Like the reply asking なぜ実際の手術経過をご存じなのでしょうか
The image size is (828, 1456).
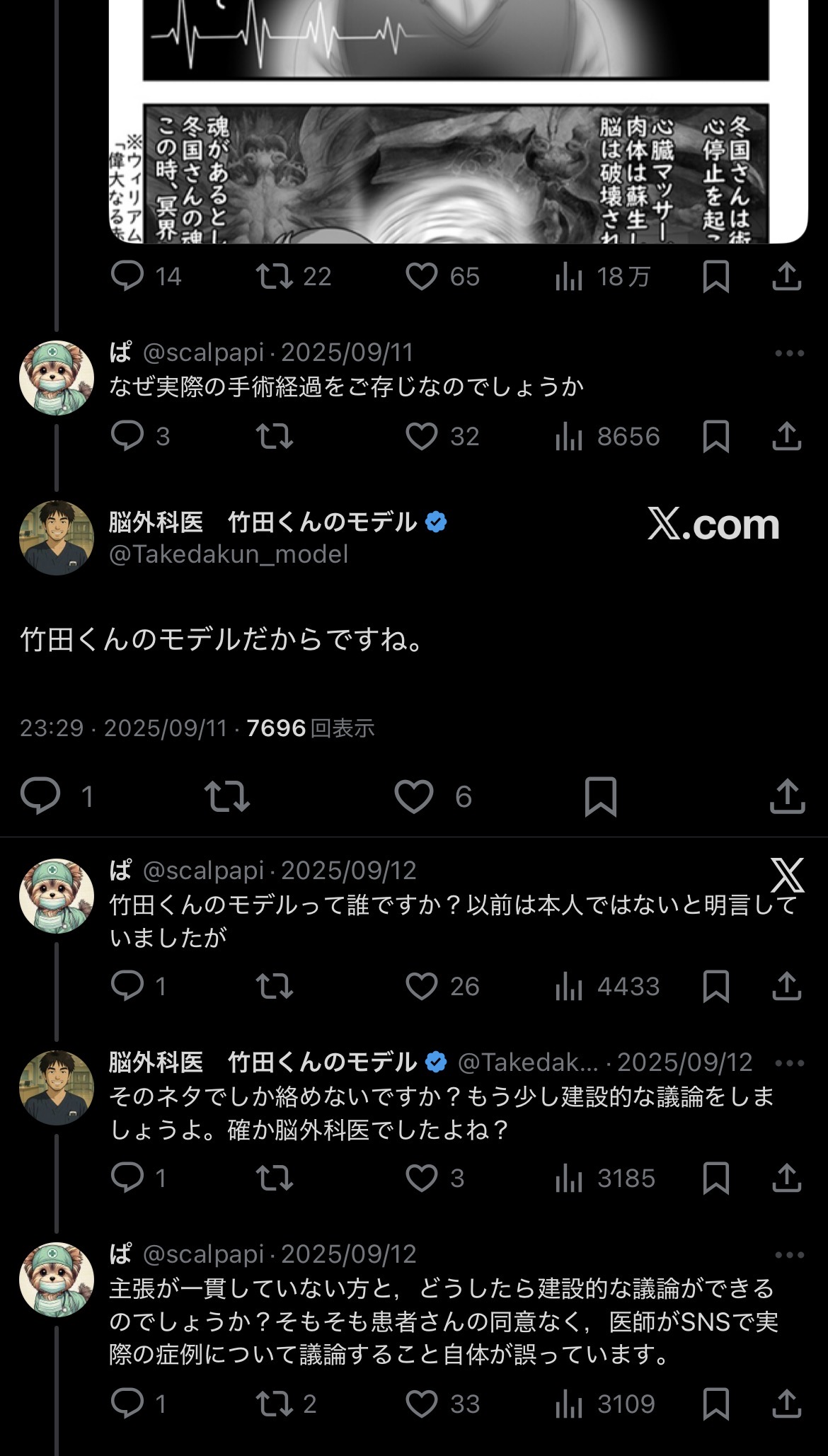point(422,436)
